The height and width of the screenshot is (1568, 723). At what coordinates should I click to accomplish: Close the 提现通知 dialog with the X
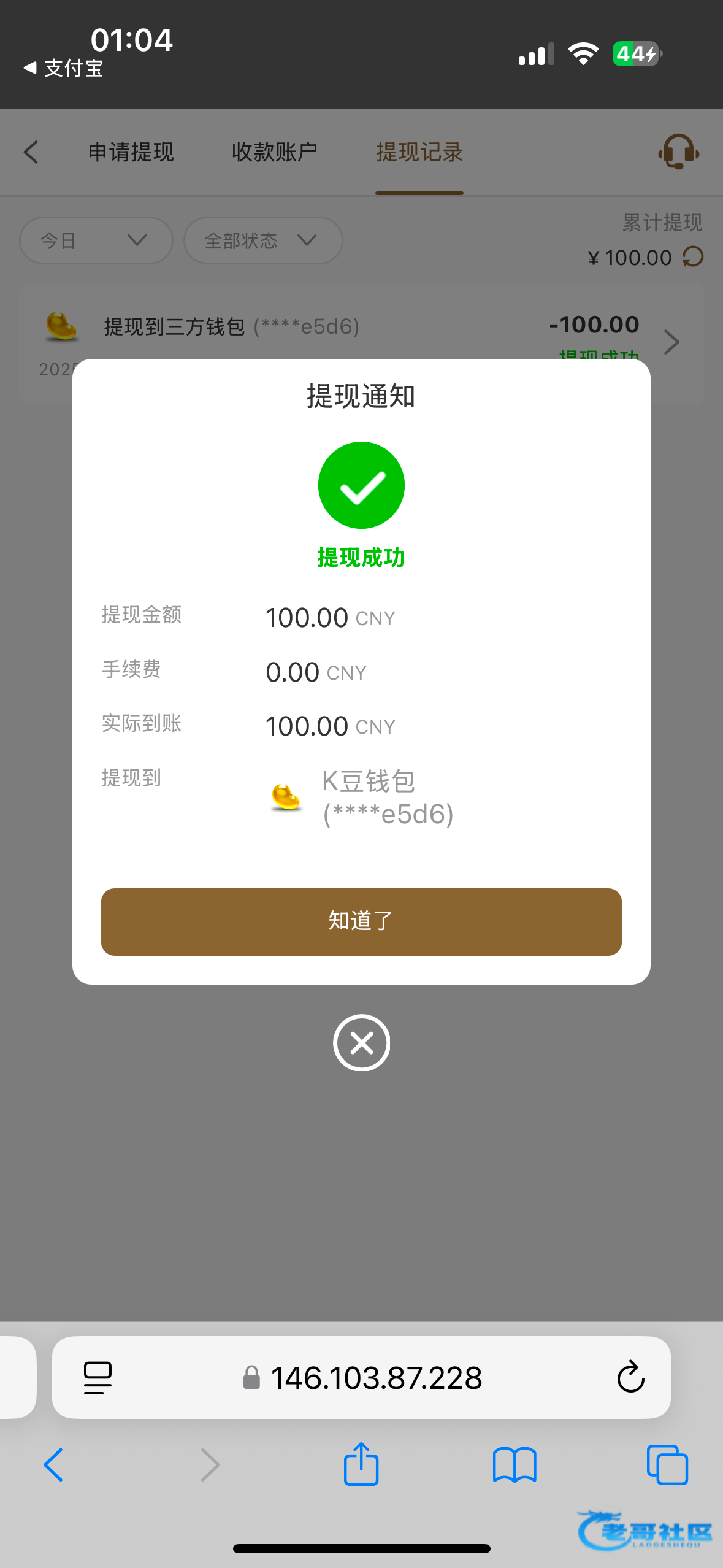click(361, 1042)
